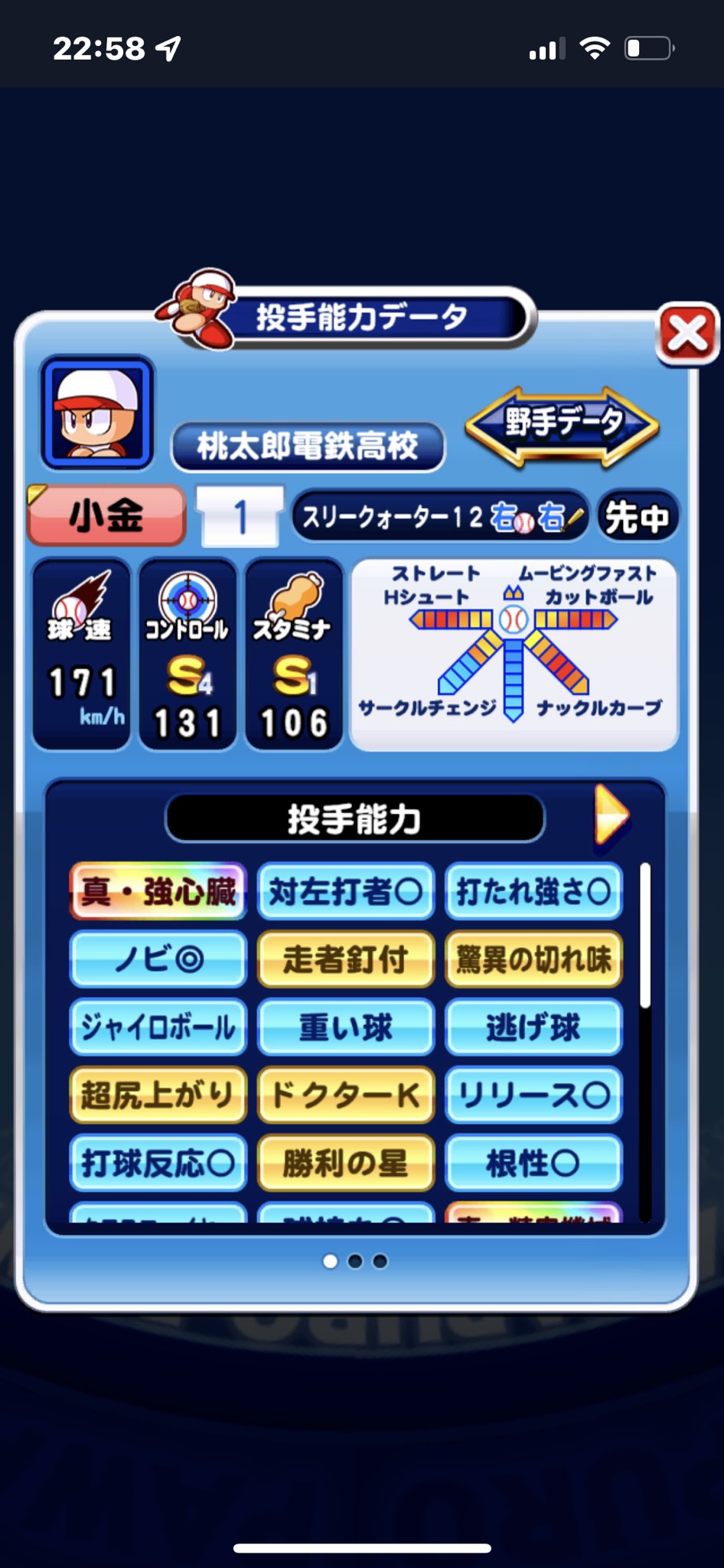Viewport: 724px width, 1568px height.
Task: Open the 勝利の星 ability
Action: (346, 1163)
